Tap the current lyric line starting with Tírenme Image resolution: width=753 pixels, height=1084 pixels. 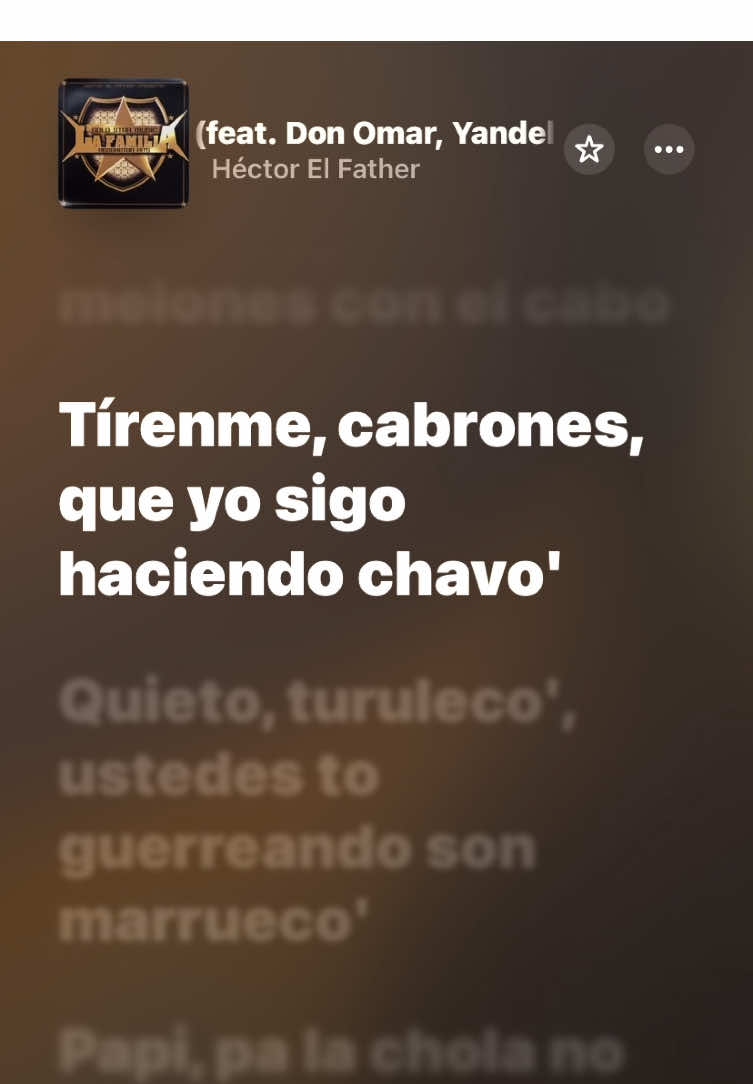tap(350, 423)
